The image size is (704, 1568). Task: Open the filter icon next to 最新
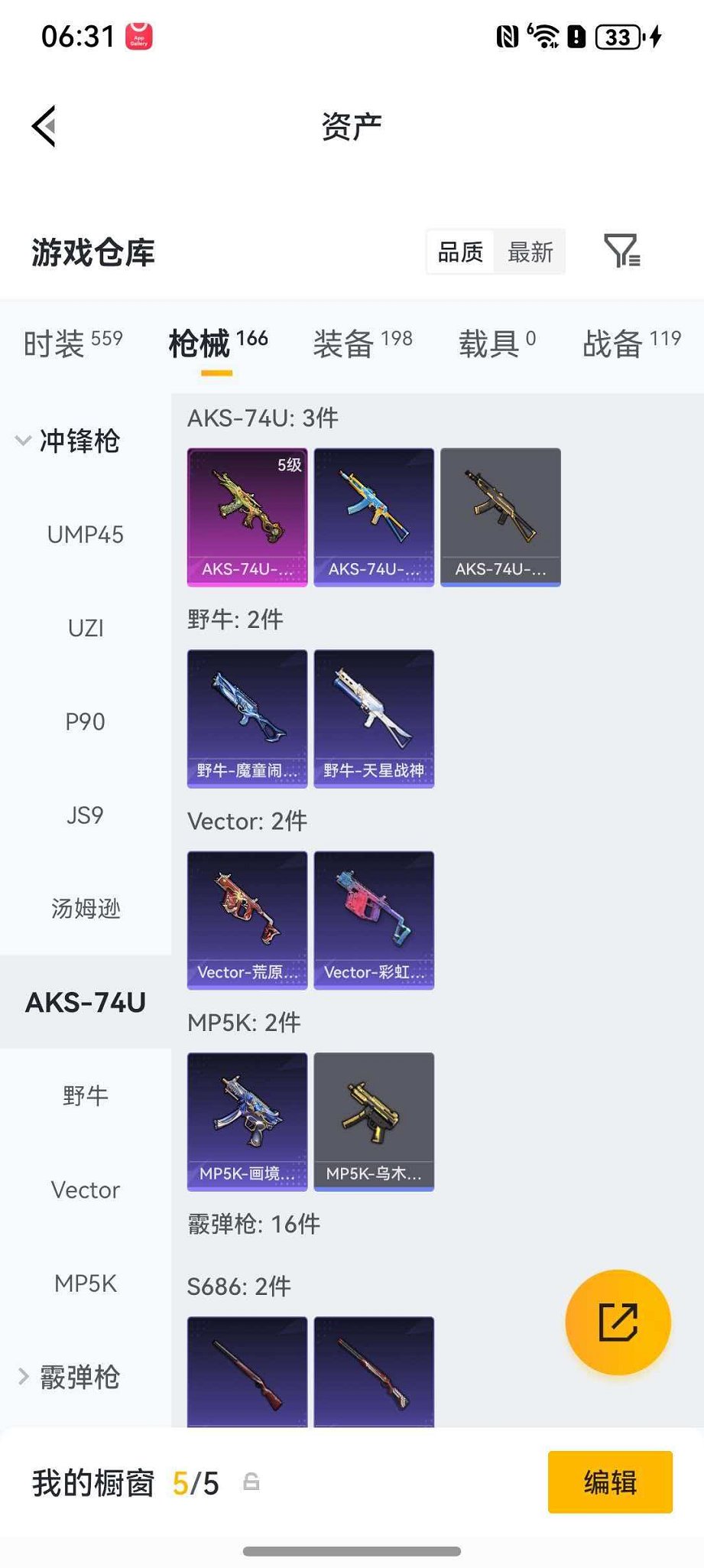pos(623,252)
